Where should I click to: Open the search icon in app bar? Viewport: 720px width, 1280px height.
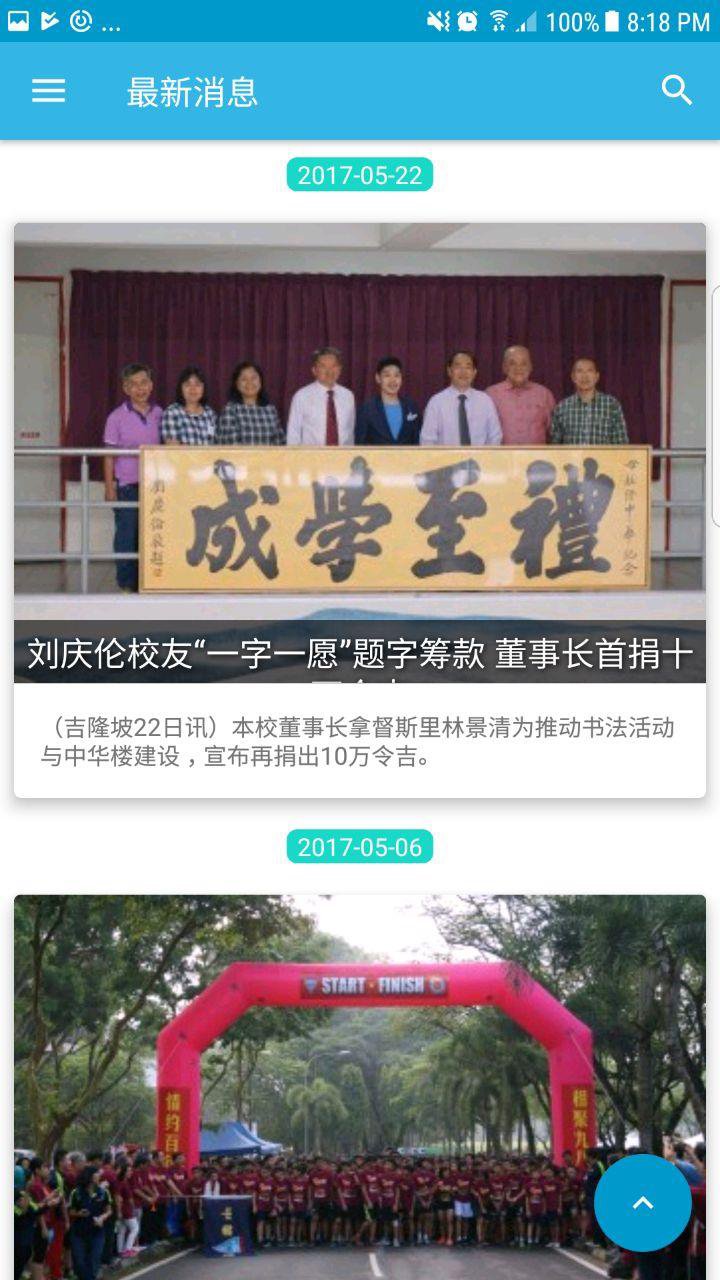tap(677, 91)
